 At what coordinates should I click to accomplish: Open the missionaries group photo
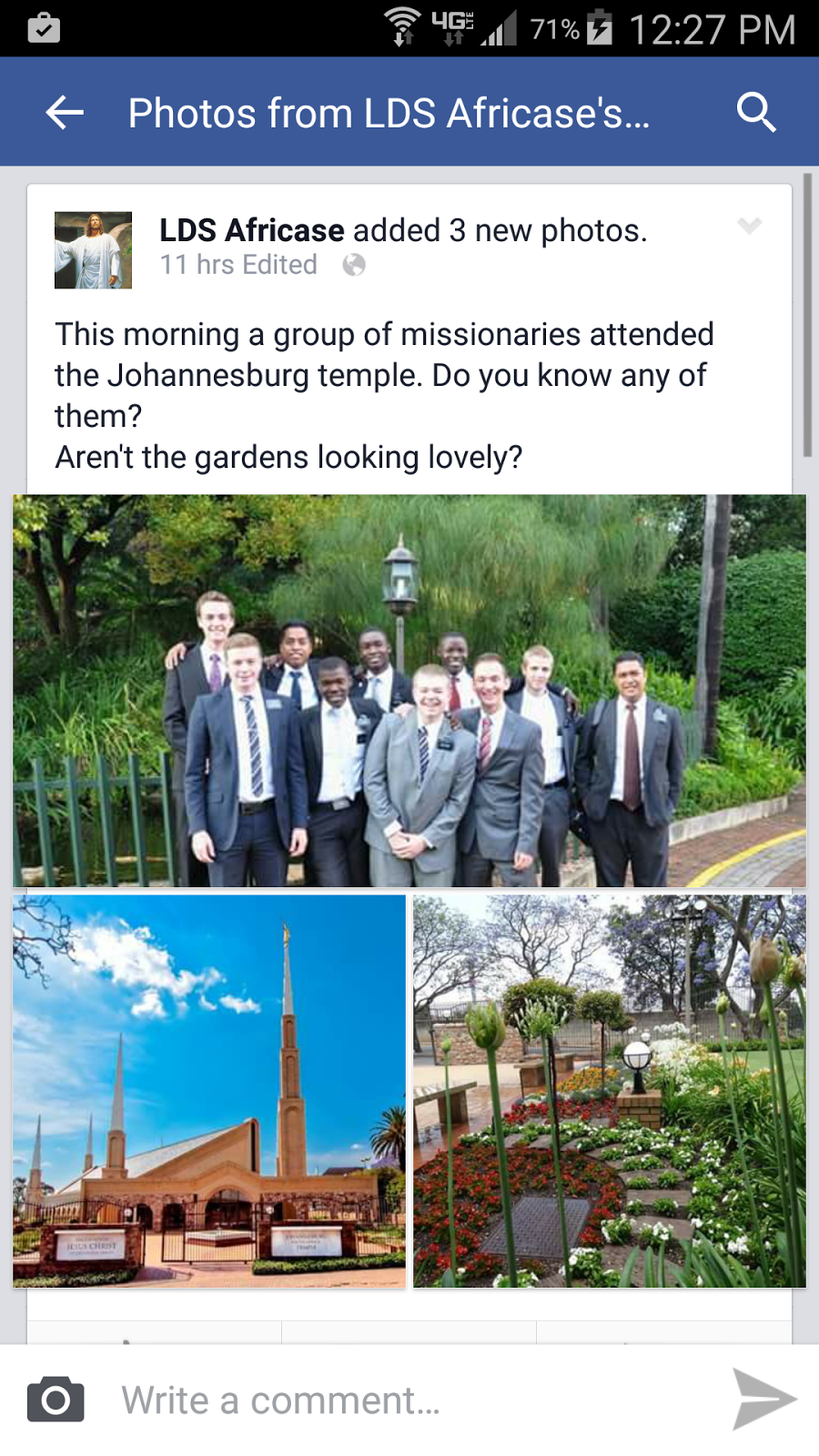point(409,691)
